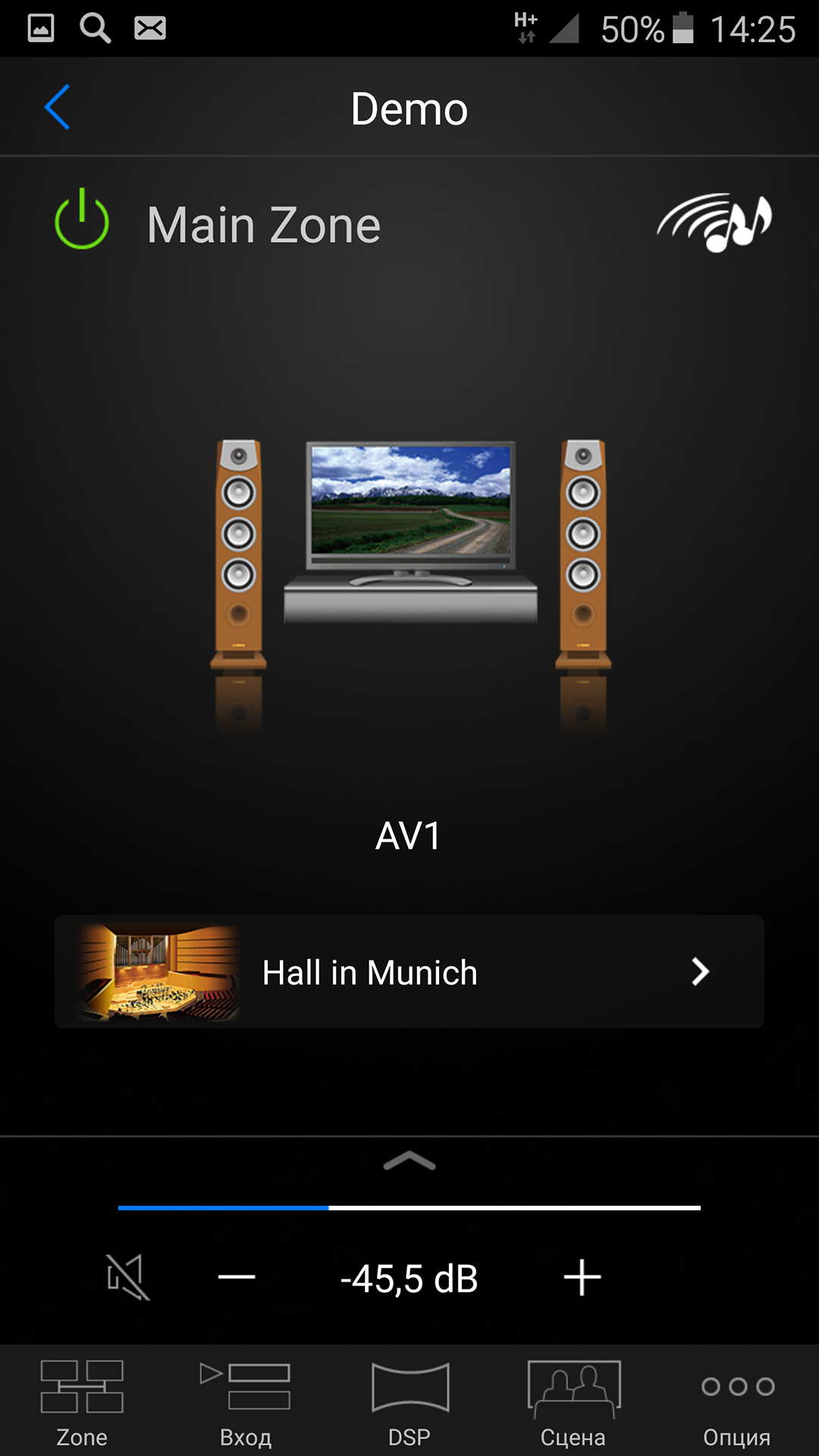Open the Hall in Munich sound program

[x=409, y=971]
